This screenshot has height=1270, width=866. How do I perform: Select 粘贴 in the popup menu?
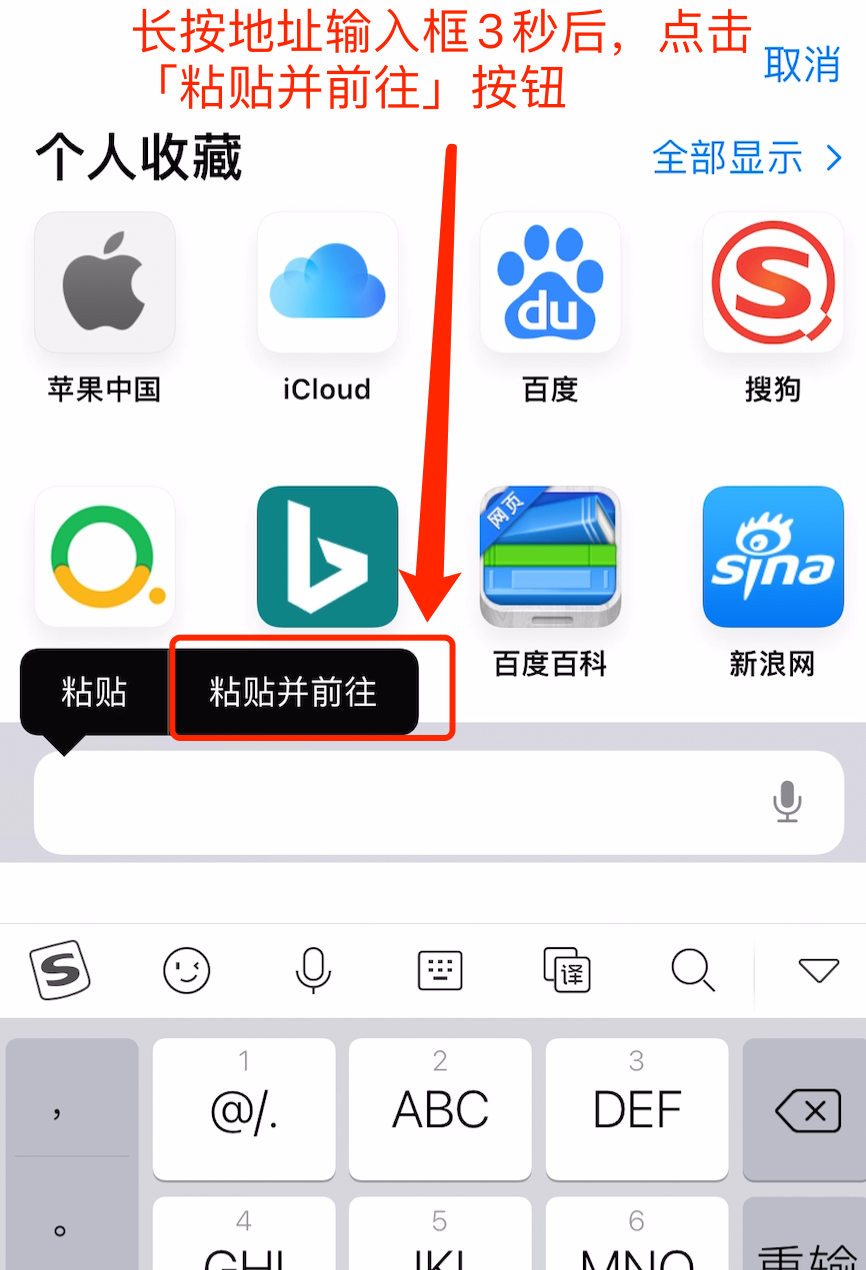pyautogui.click(x=94, y=692)
